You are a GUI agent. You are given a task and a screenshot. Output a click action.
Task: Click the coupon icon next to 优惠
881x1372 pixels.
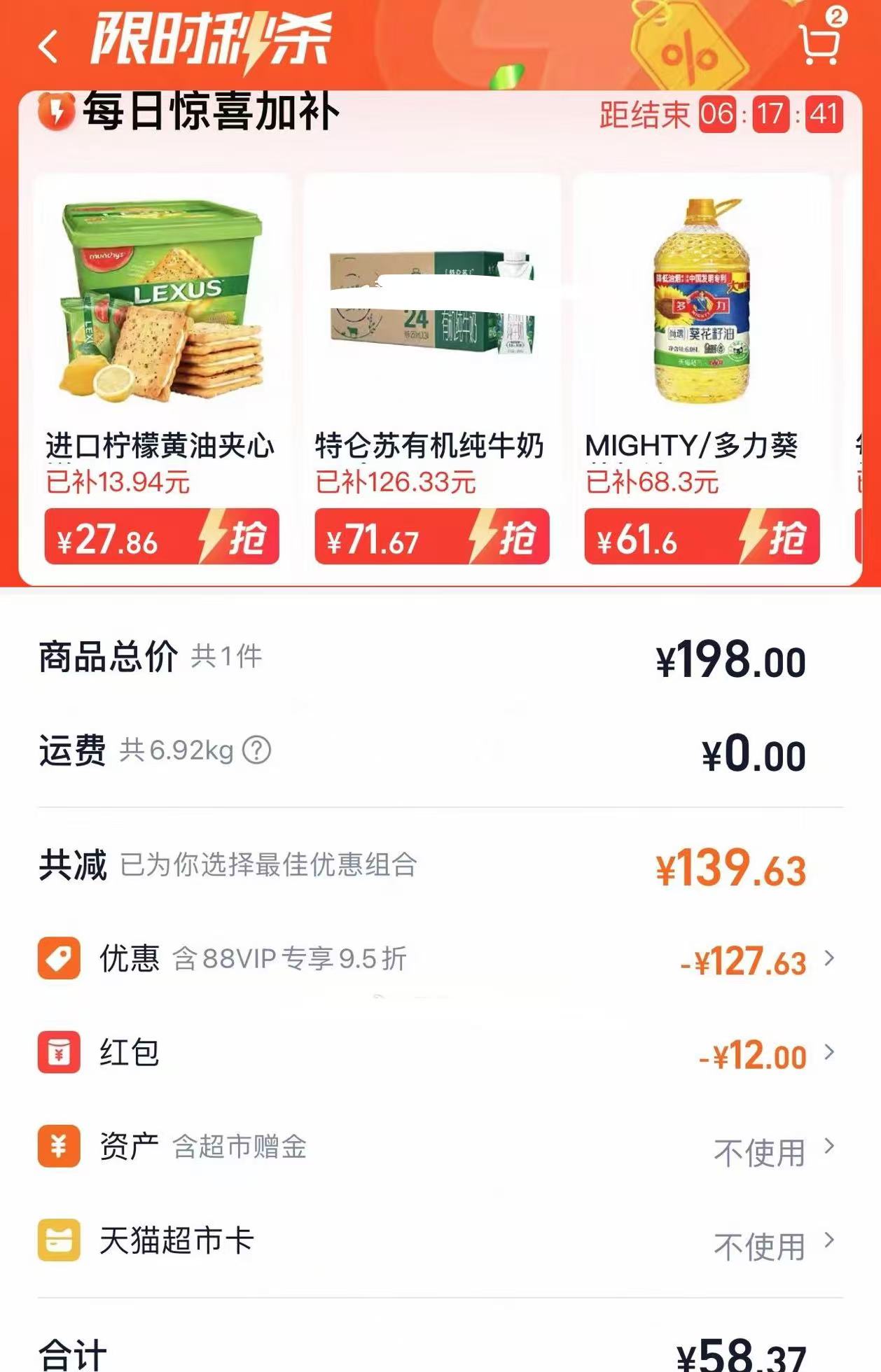(59, 957)
